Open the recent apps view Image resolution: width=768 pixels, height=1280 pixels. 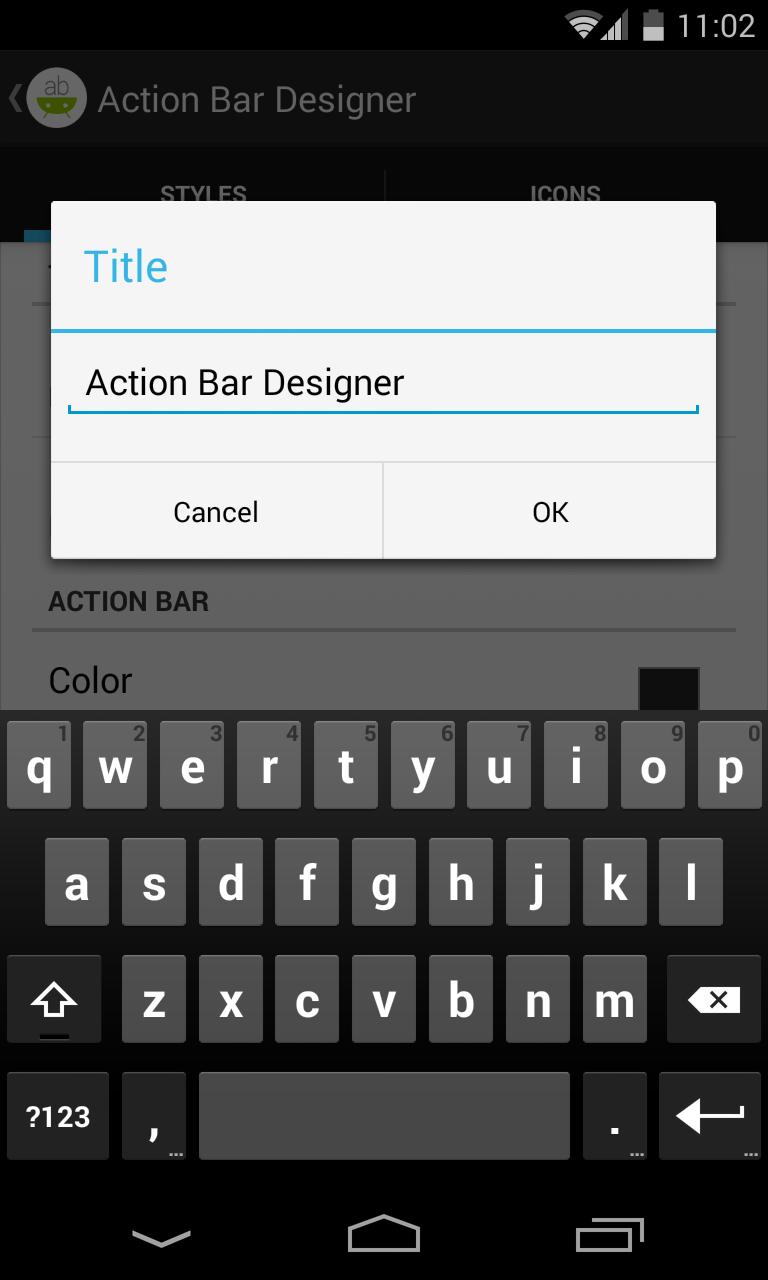(x=610, y=1236)
